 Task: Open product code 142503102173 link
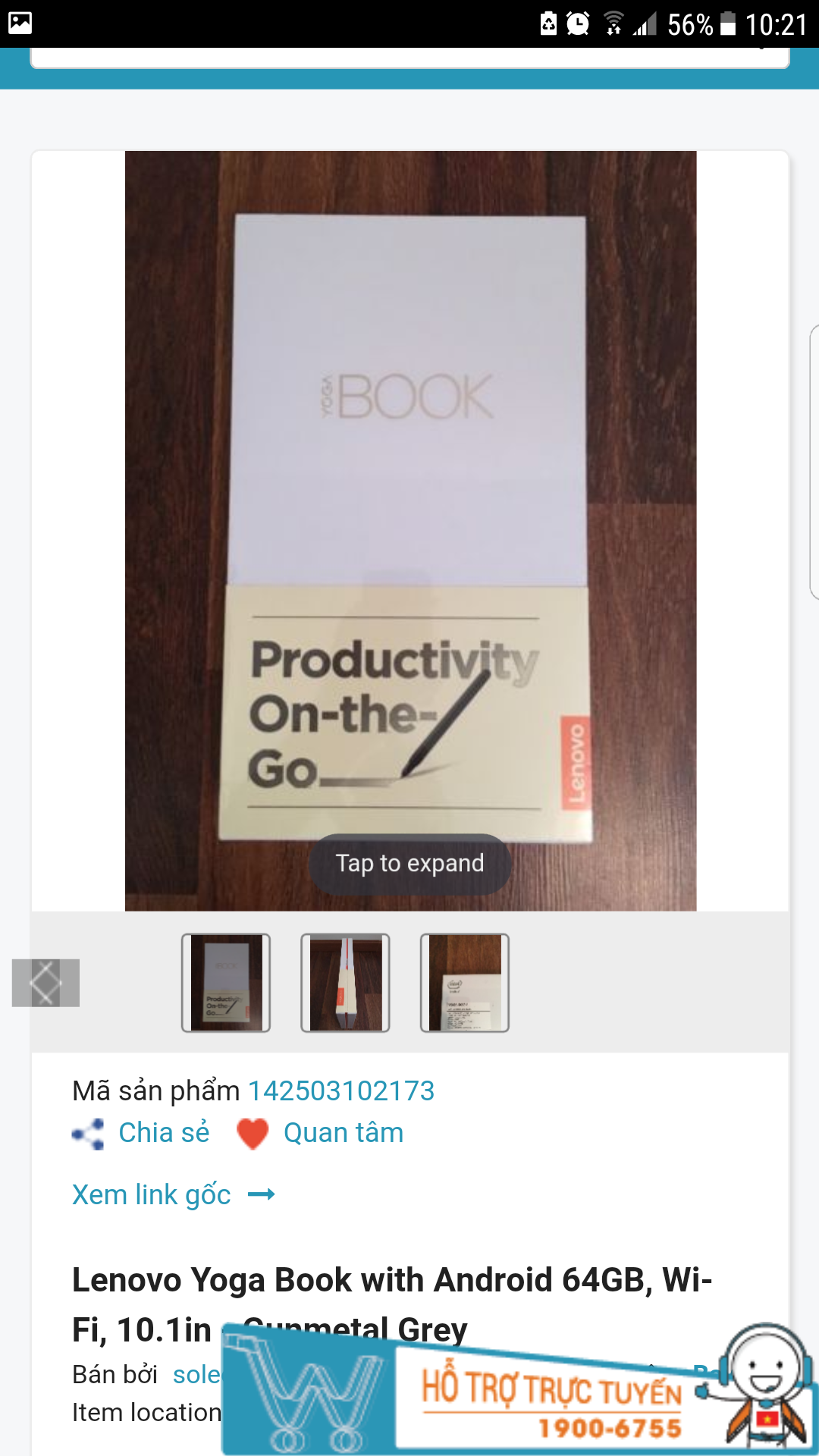341,1090
